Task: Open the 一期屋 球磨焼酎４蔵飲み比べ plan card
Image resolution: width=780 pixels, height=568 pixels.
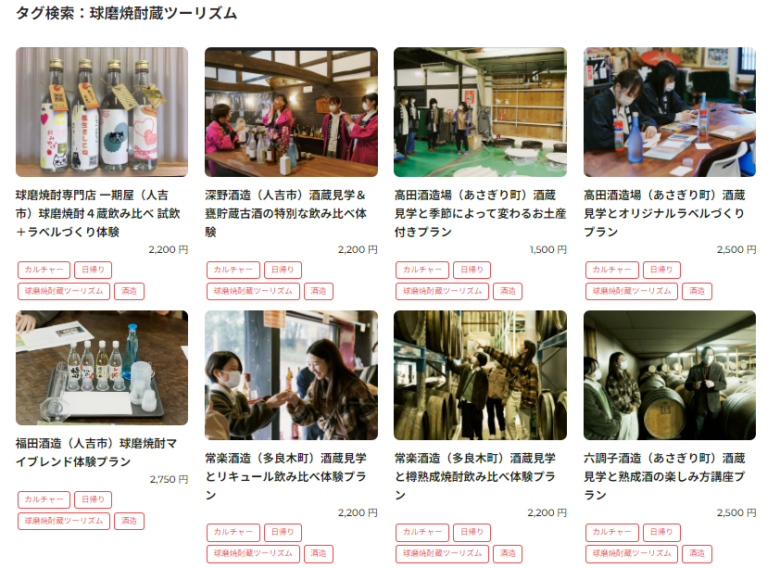Action: point(101,112)
